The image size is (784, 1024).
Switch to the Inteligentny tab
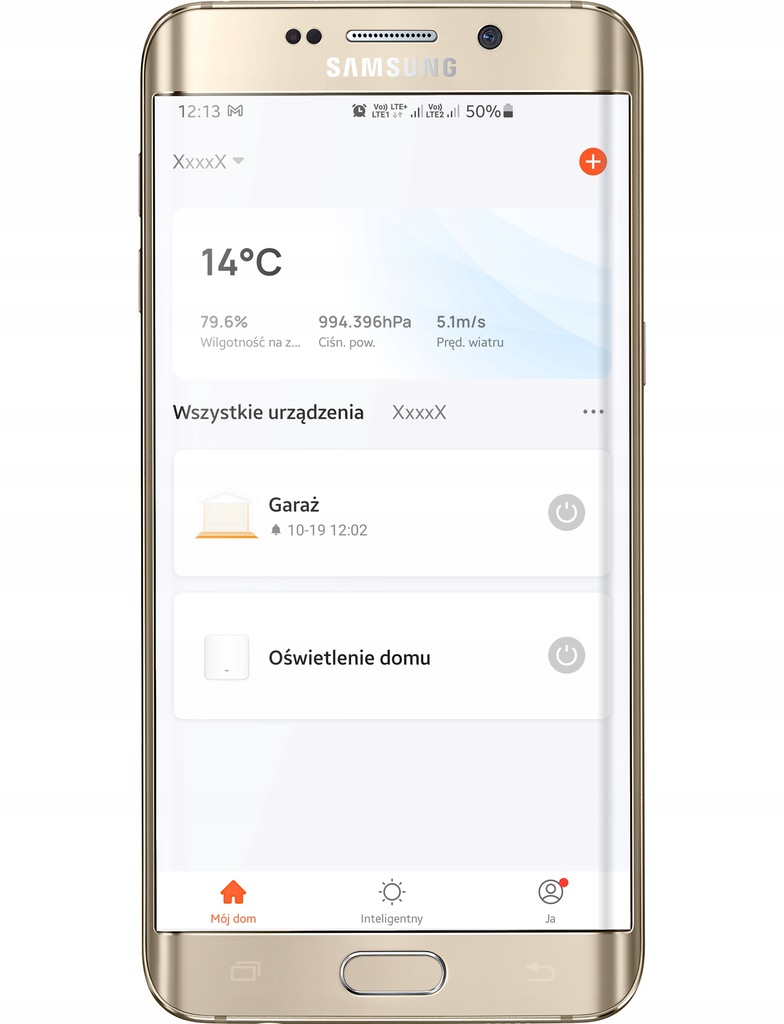pyautogui.click(x=392, y=901)
